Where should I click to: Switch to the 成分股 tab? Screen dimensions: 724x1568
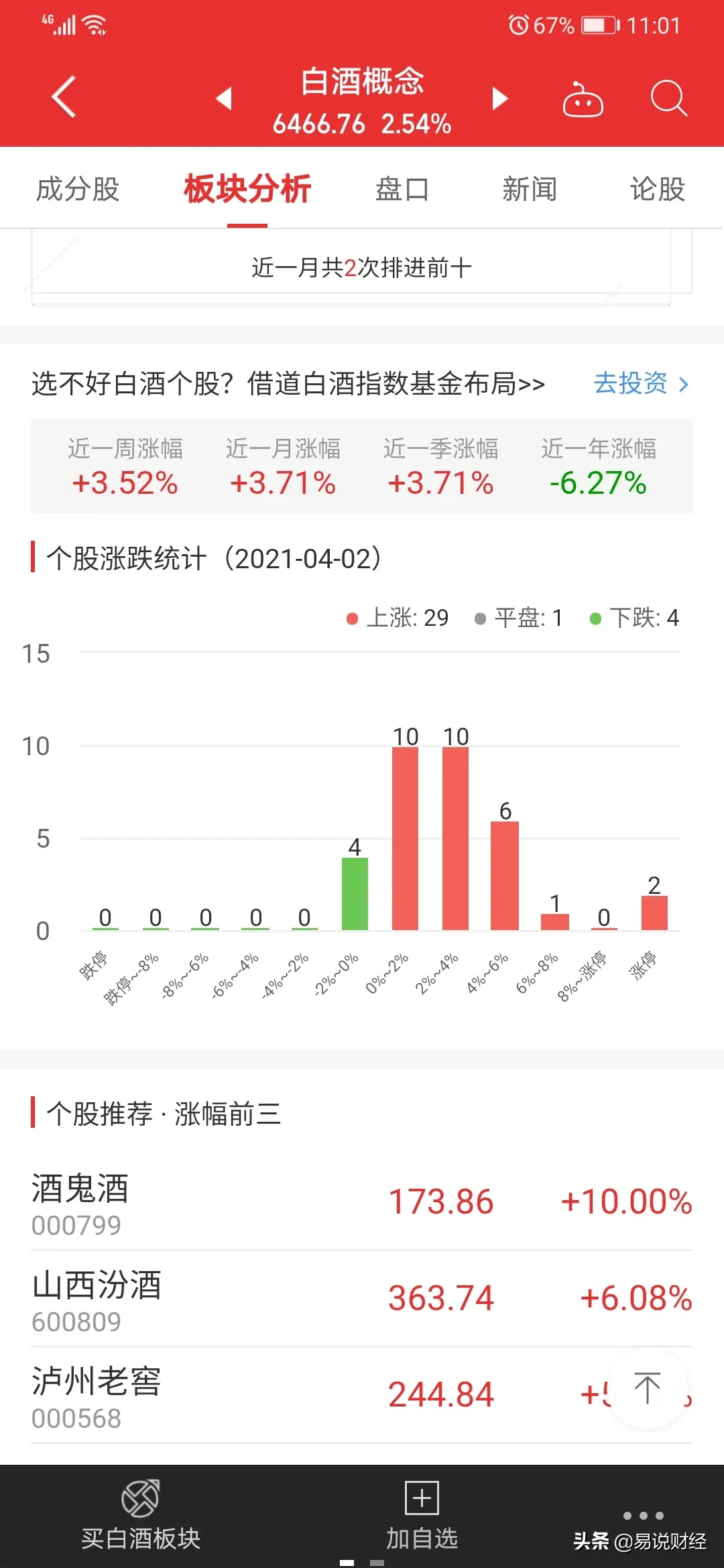point(78,189)
